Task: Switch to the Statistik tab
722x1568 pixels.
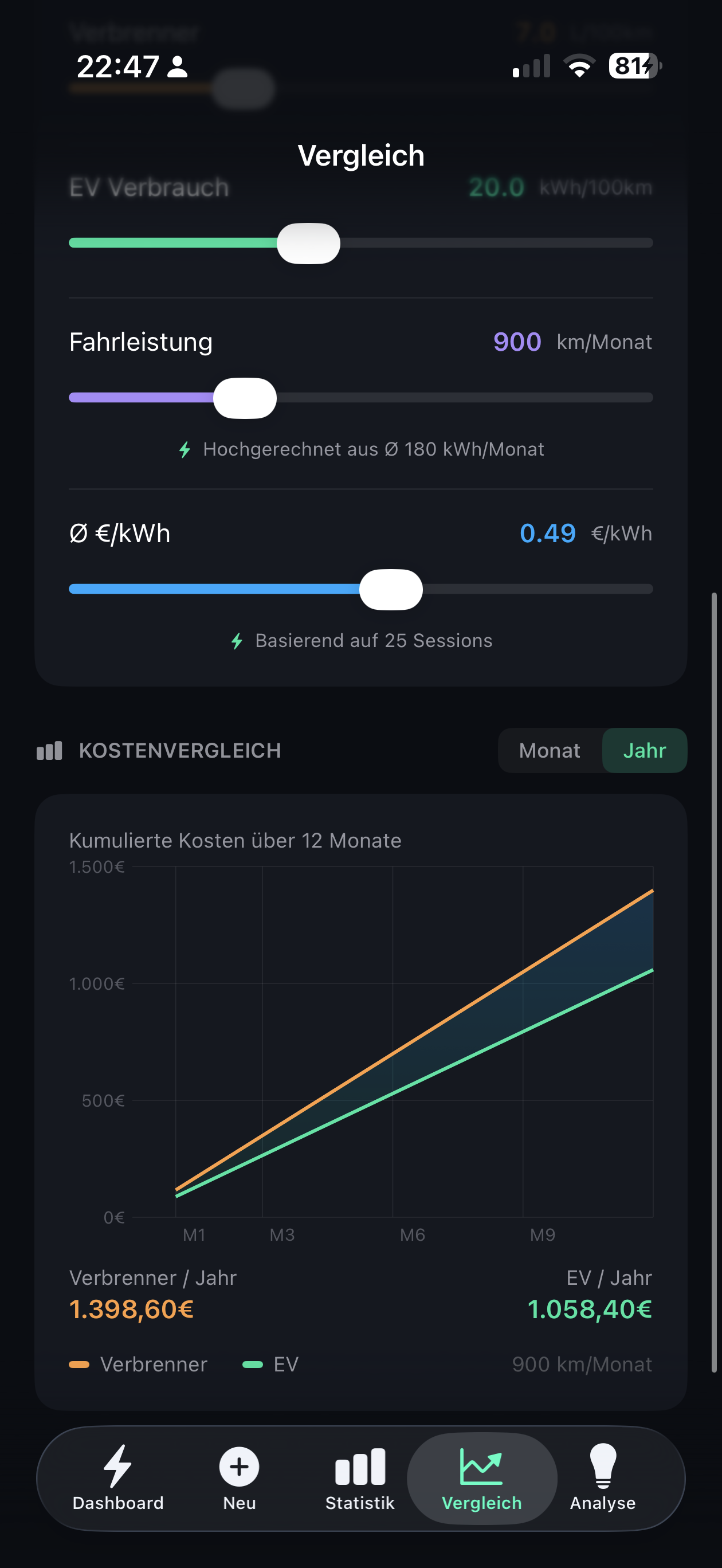Action: [x=359, y=1479]
